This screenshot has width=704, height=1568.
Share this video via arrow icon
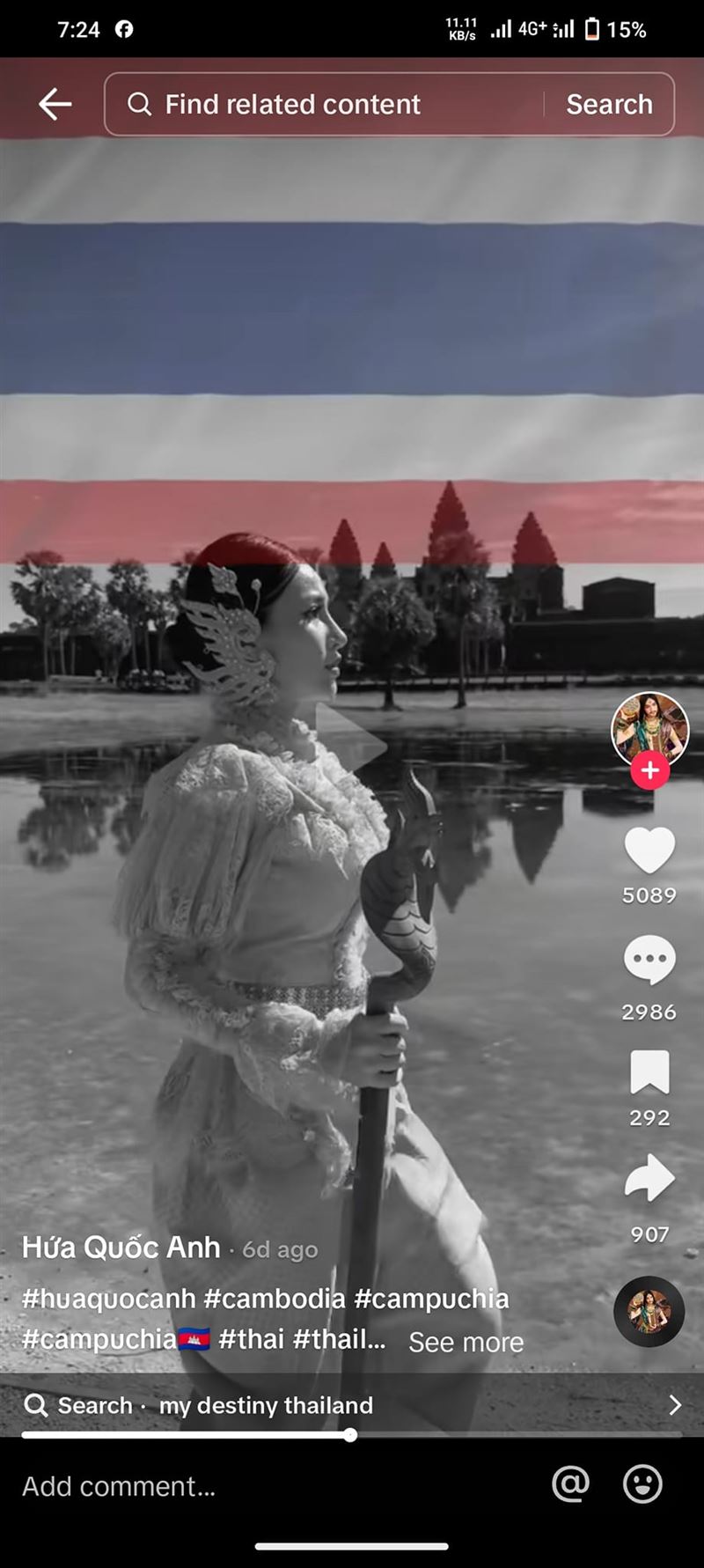point(649,1178)
